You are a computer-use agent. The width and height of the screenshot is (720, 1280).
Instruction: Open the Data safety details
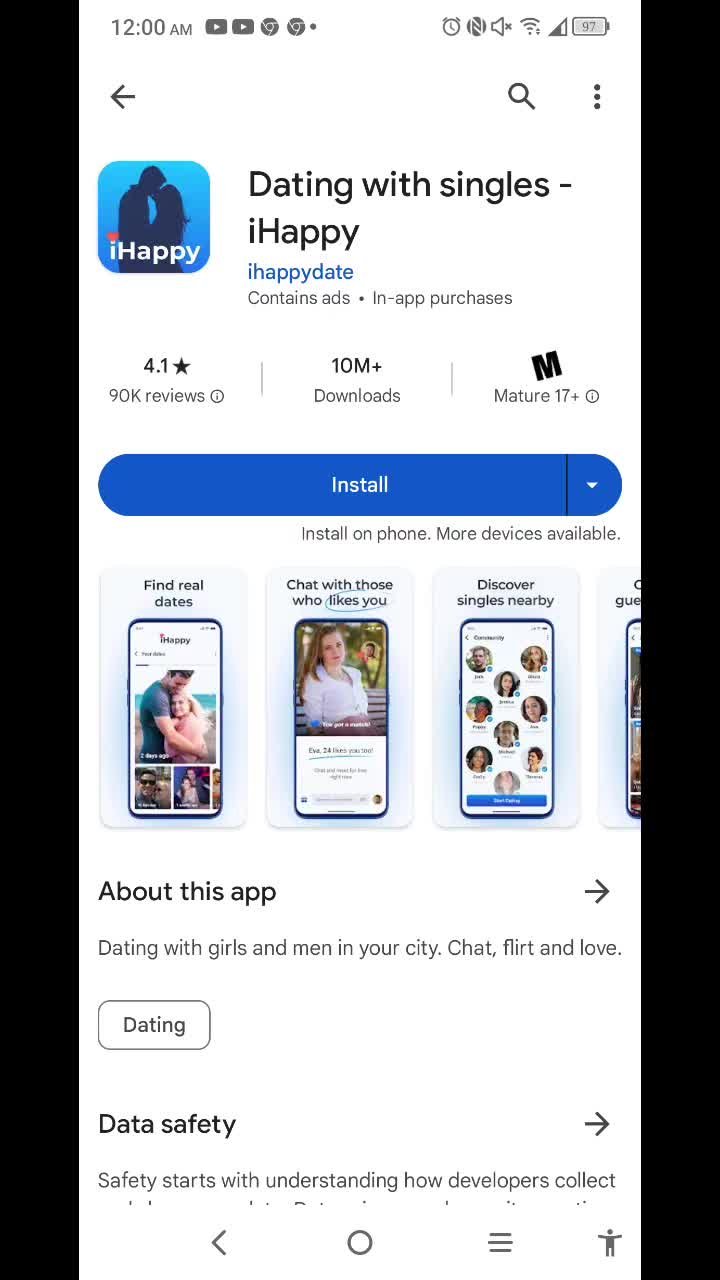[x=597, y=1124]
